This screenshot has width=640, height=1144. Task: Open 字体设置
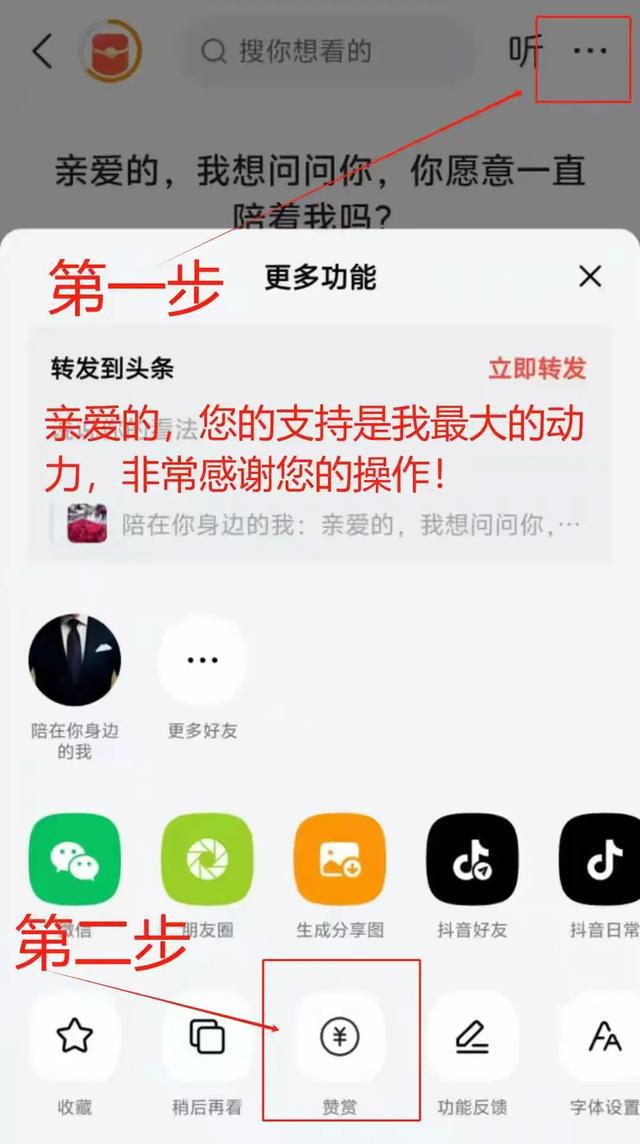coord(604,1037)
